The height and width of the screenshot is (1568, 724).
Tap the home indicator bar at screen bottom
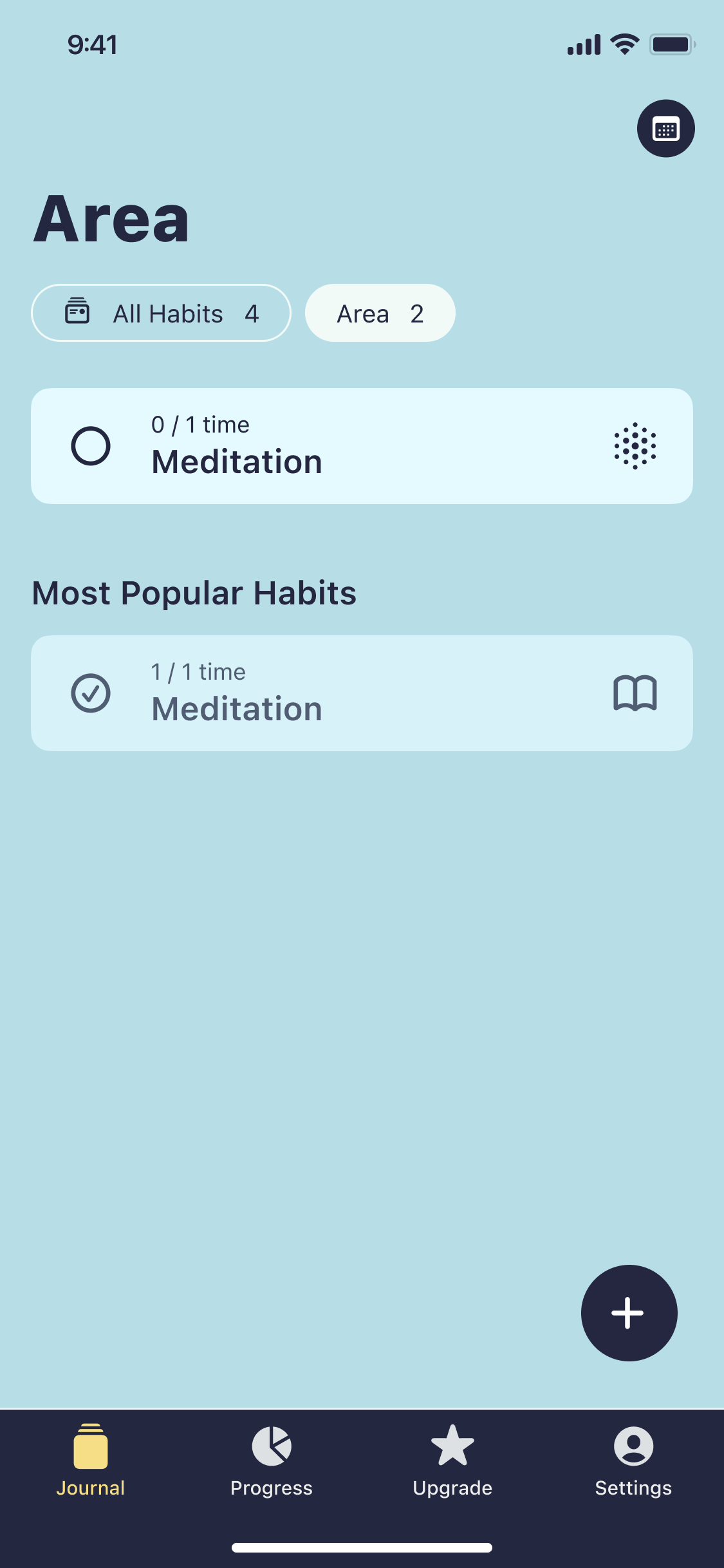[x=362, y=1547]
